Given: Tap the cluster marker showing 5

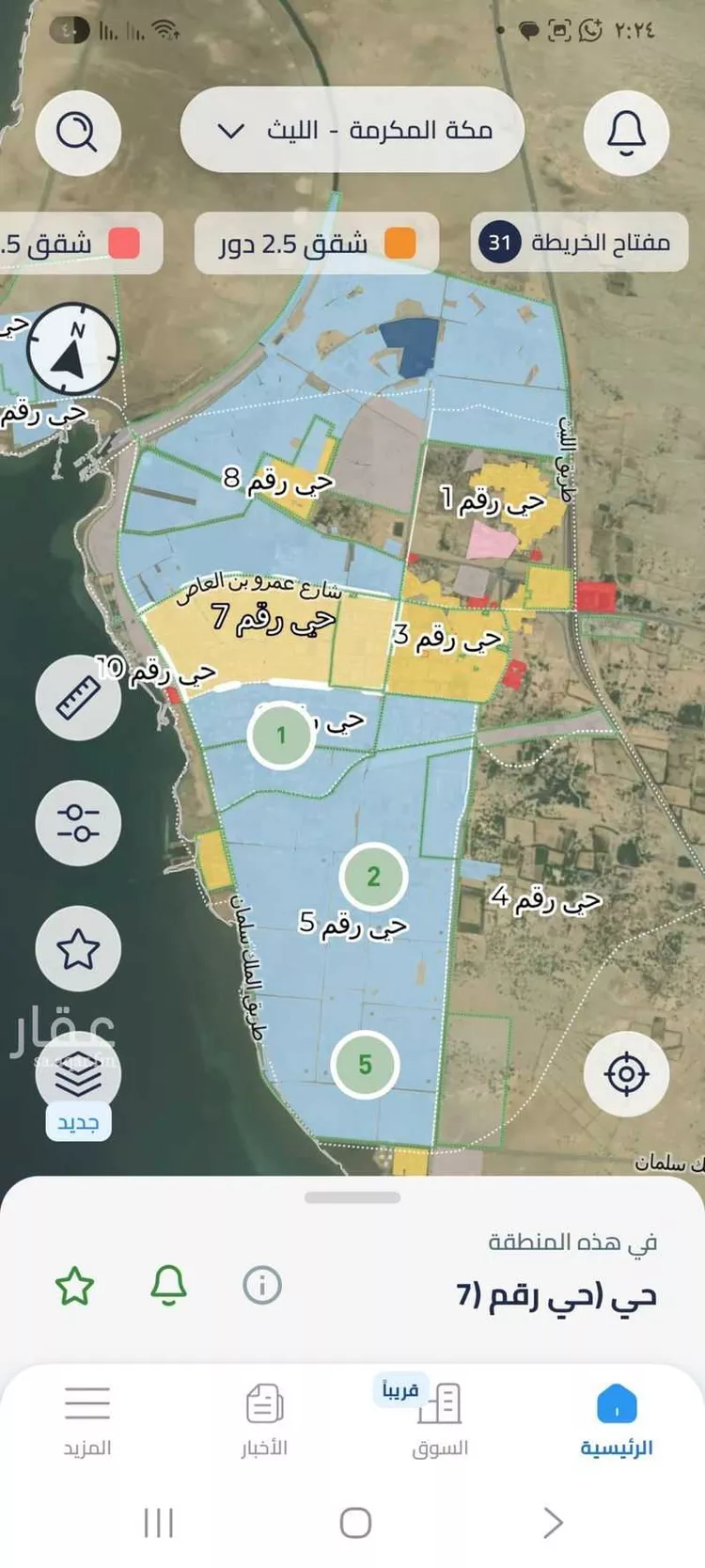Looking at the screenshot, I should 365,1065.
